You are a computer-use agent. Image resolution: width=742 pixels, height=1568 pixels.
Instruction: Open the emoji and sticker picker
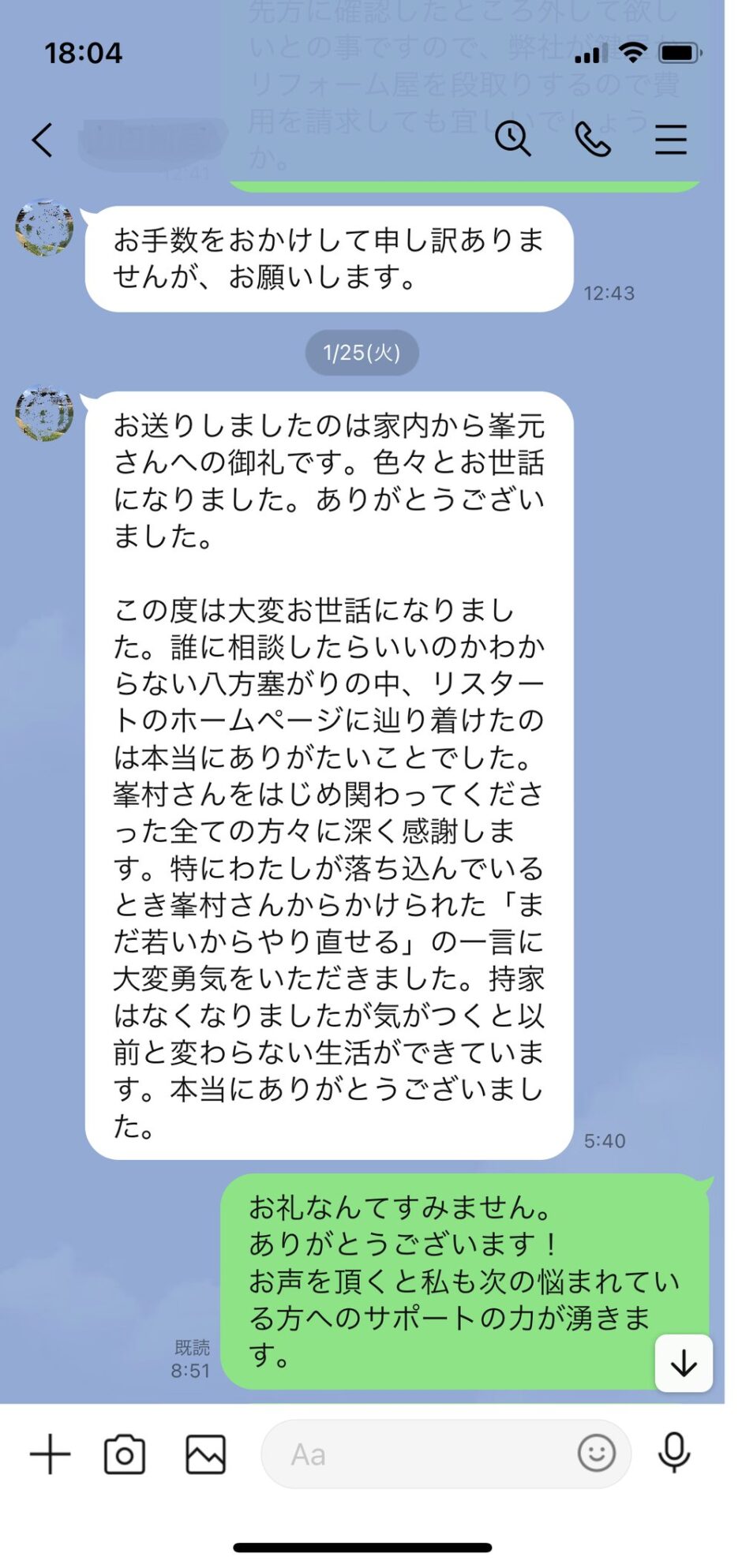[x=597, y=1454]
